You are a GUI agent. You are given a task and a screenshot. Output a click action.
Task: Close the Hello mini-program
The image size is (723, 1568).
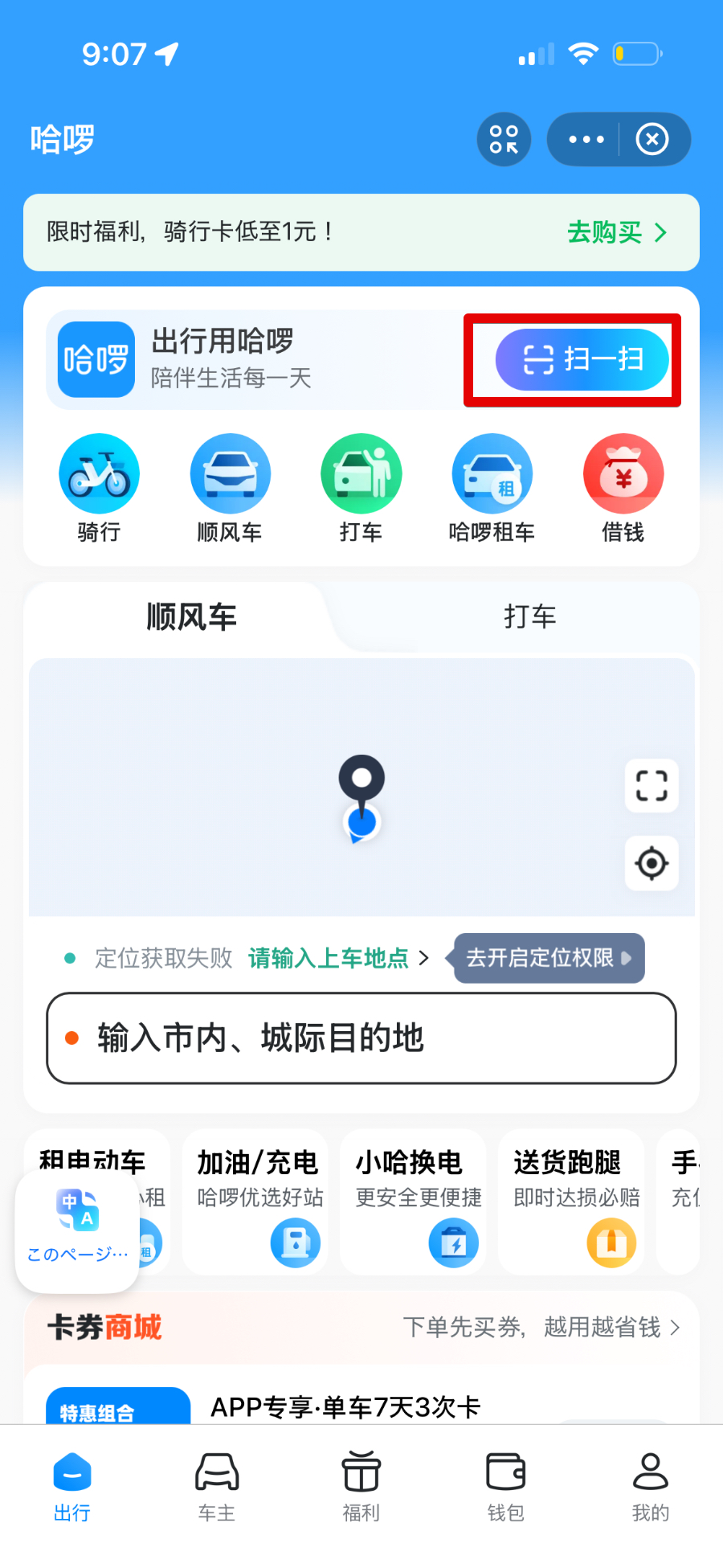[x=652, y=140]
